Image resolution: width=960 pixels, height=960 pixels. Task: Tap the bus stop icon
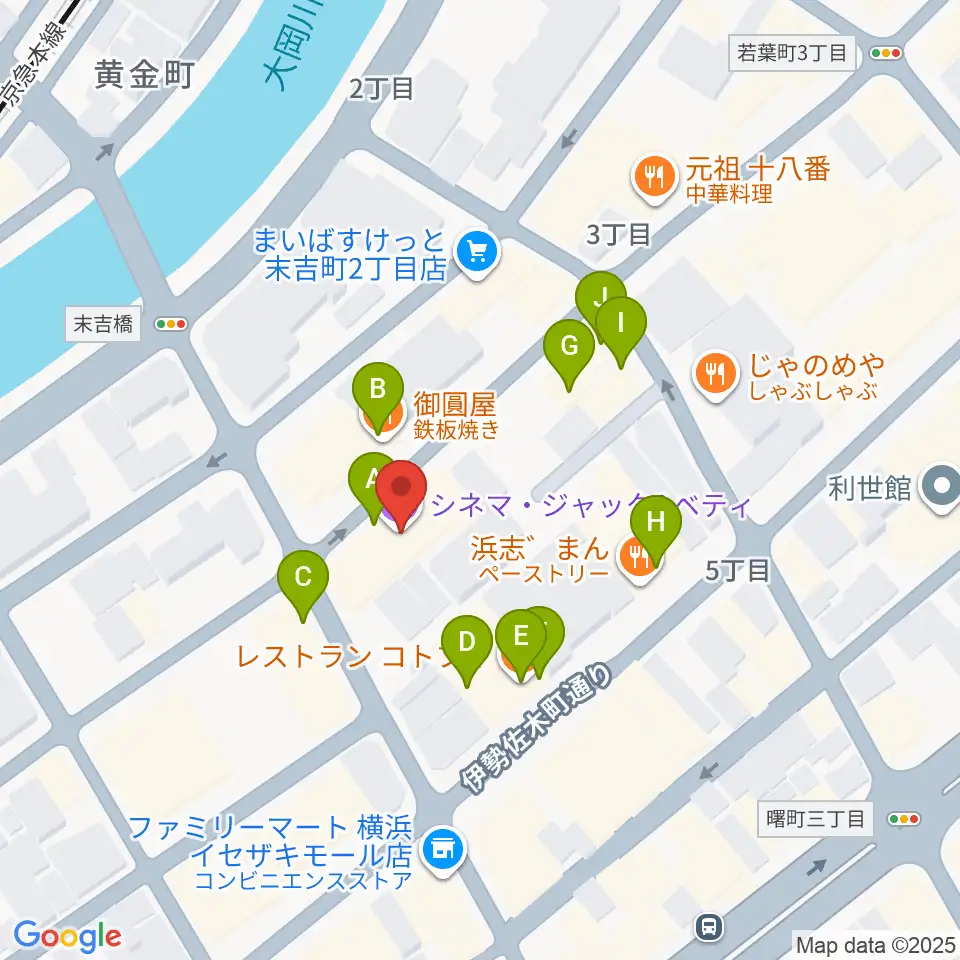click(710, 927)
